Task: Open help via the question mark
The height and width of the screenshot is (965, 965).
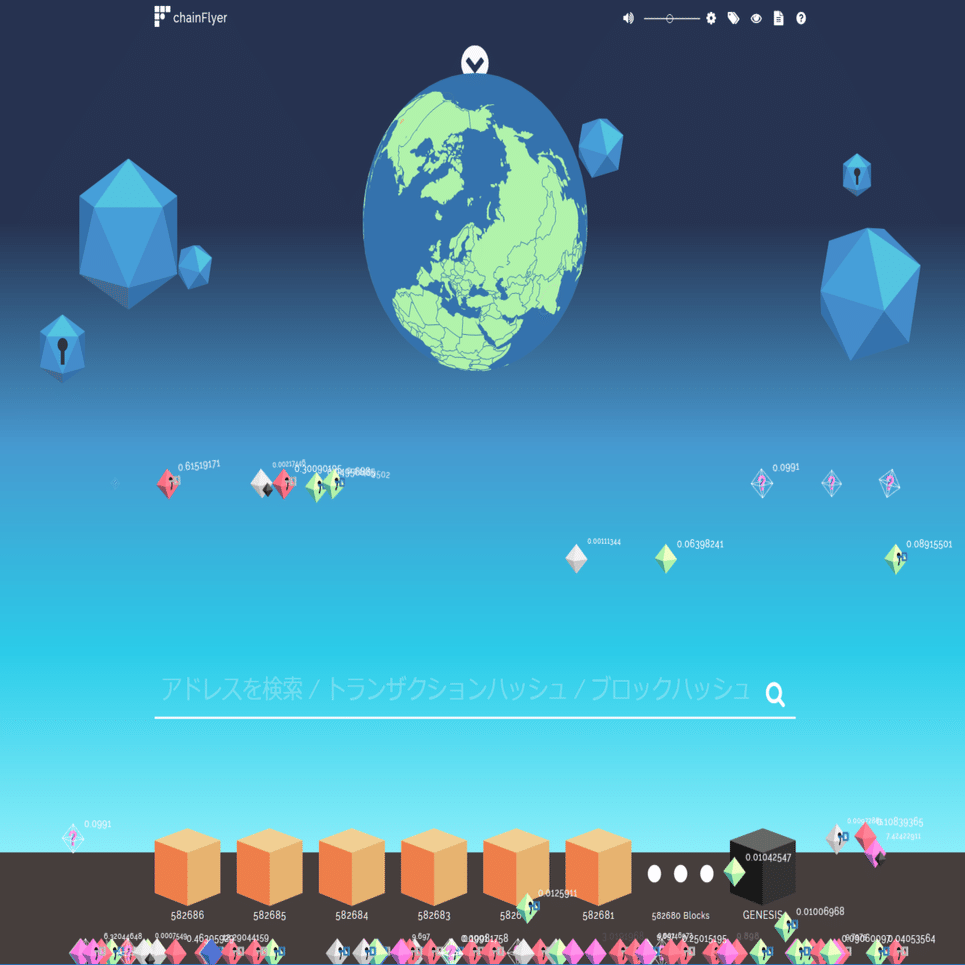Action: pyautogui.click(x=801, y=18)
